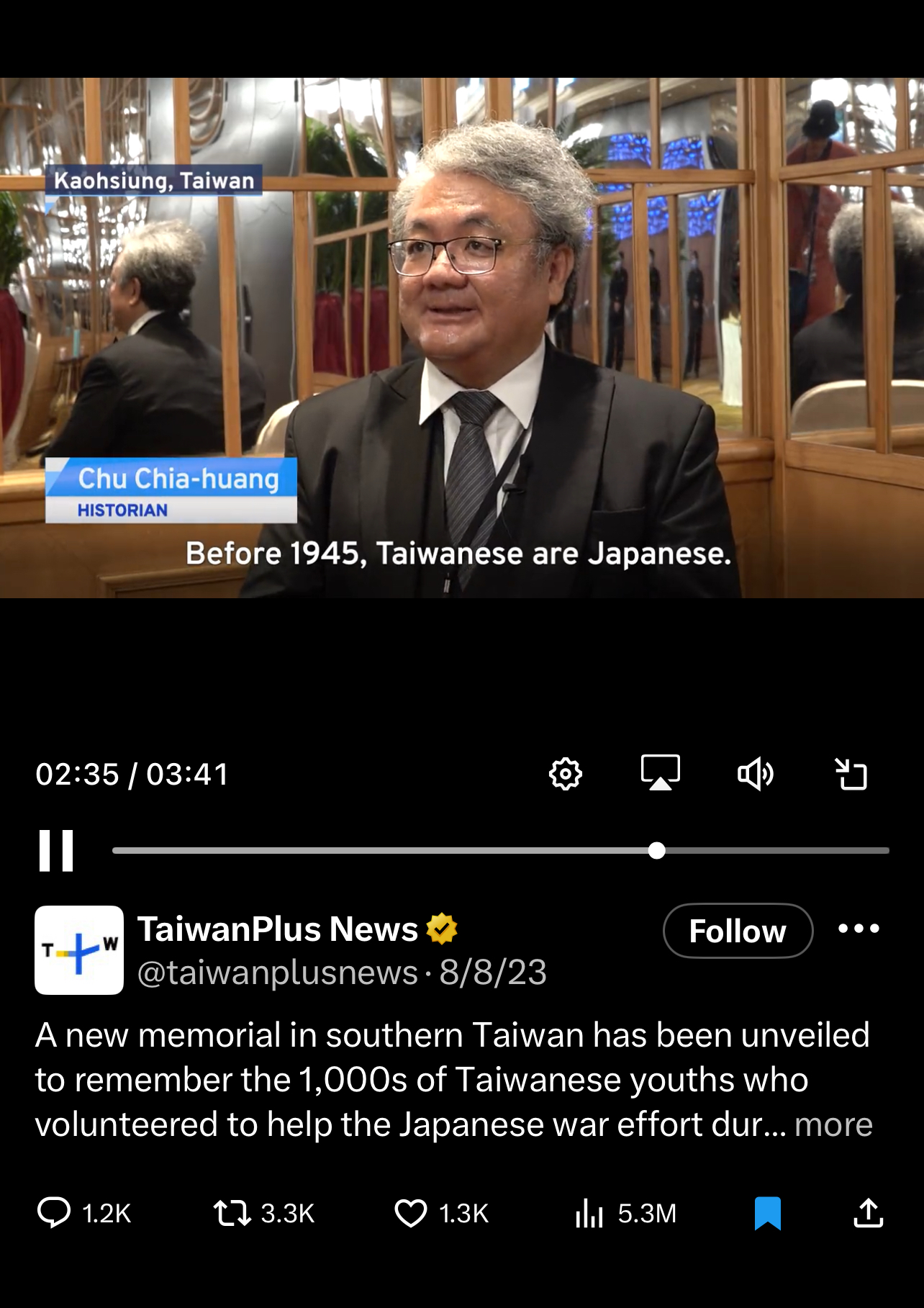Pause the video playback
This screenshot has height=1308, width=924.
click(56, 850)
